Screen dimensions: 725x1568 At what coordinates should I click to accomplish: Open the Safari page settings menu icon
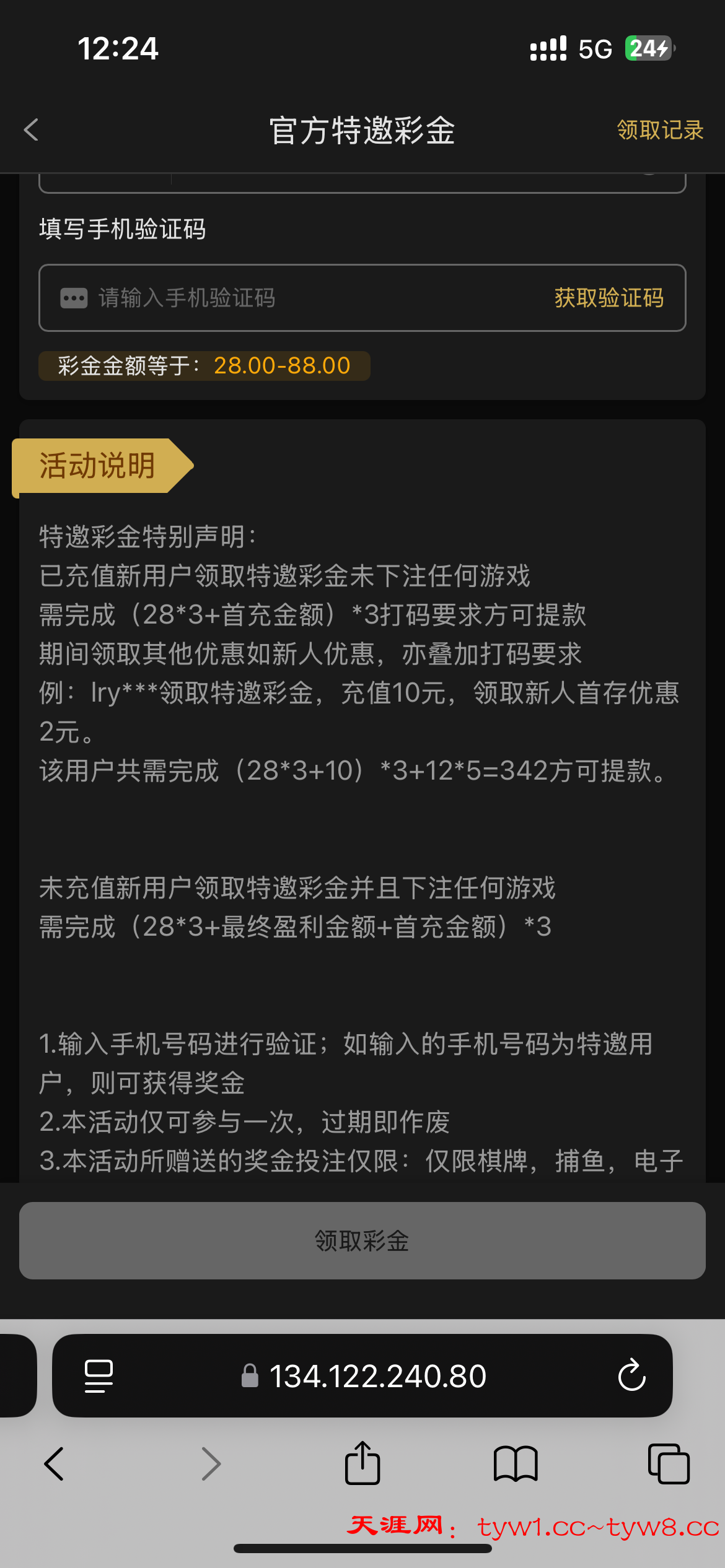click(99, 1376)
